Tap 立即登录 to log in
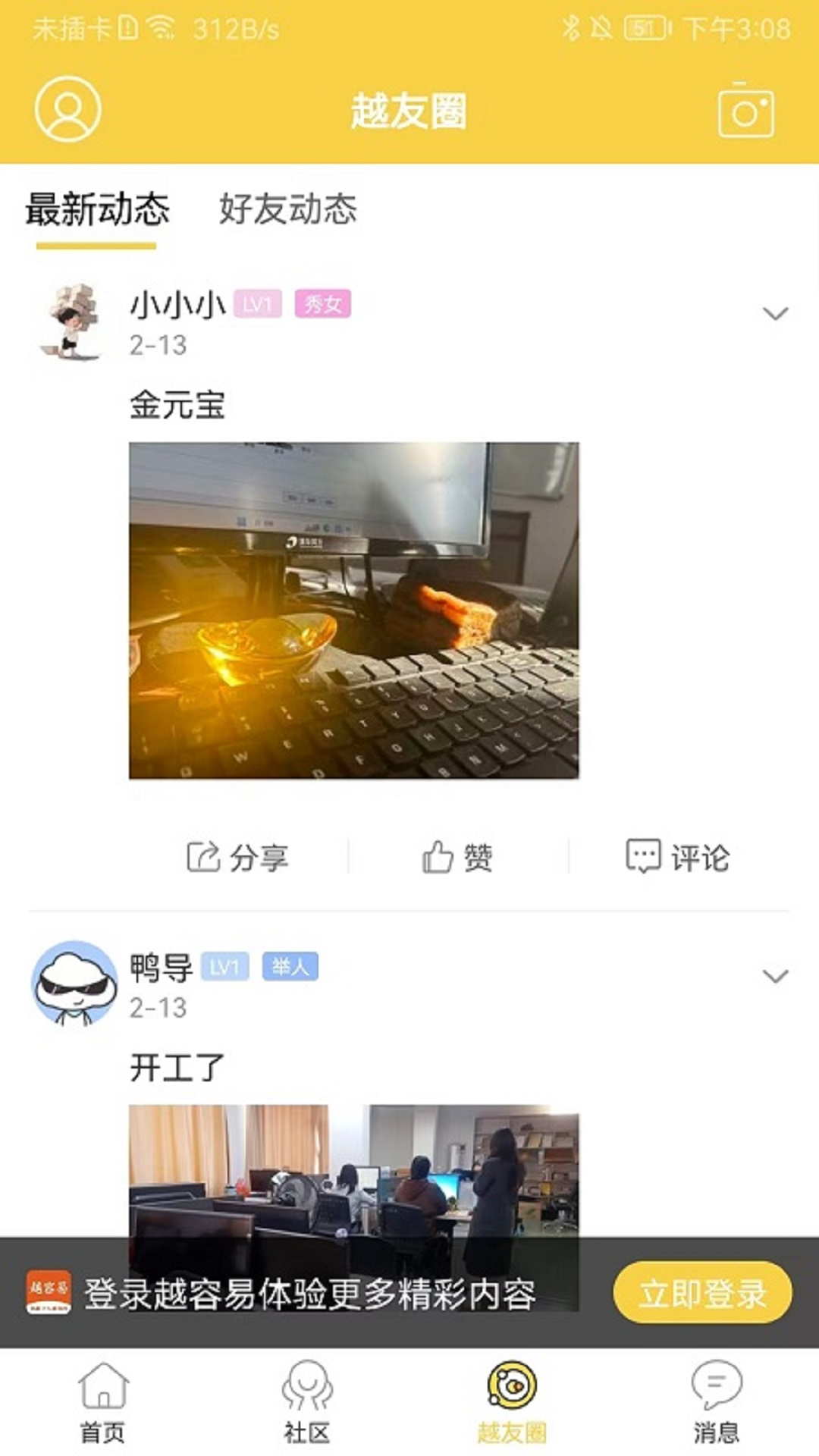The image size is (819, 1456). tap(701, 1293)
